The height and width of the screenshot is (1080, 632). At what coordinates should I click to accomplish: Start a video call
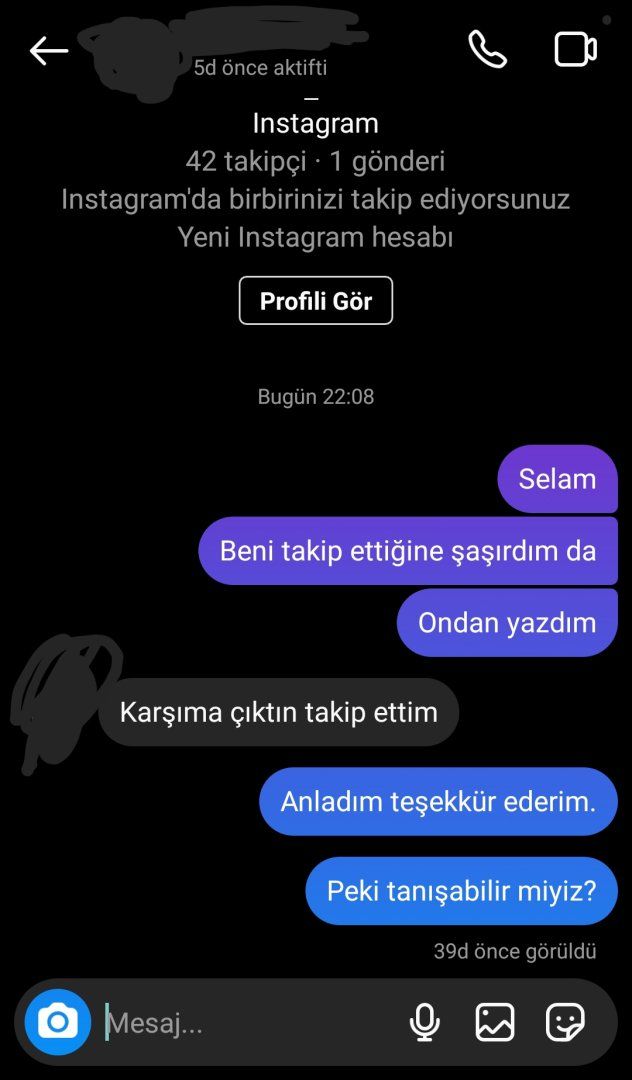click(575, 49)
